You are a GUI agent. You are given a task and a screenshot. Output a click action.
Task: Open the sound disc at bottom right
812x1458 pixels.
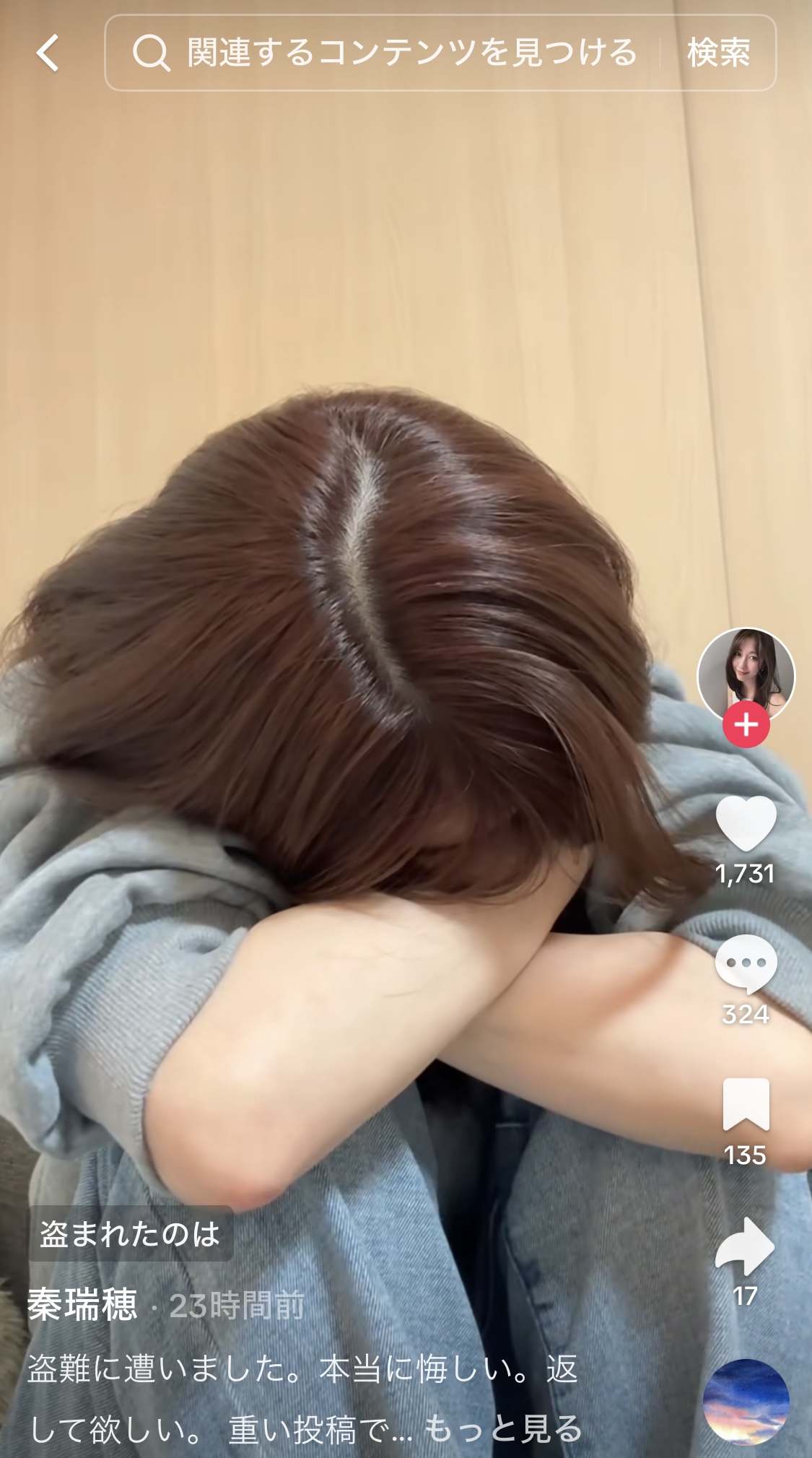click(x=746, y=1402)
